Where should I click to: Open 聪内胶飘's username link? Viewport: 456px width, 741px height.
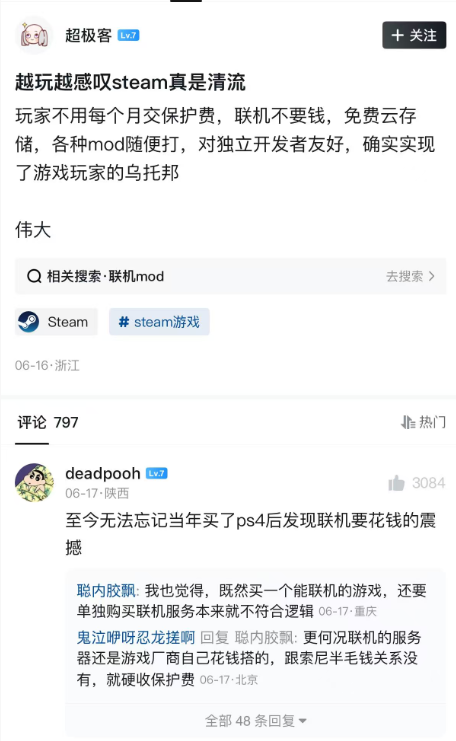[x=106, y=591]
